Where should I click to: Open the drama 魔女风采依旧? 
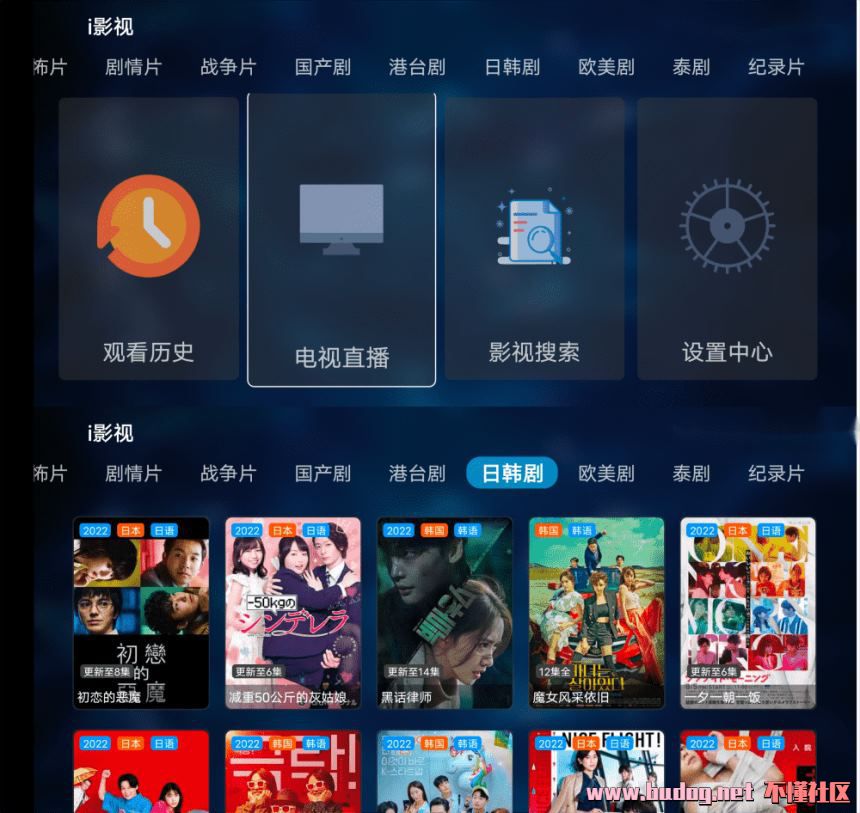(597, 612)
